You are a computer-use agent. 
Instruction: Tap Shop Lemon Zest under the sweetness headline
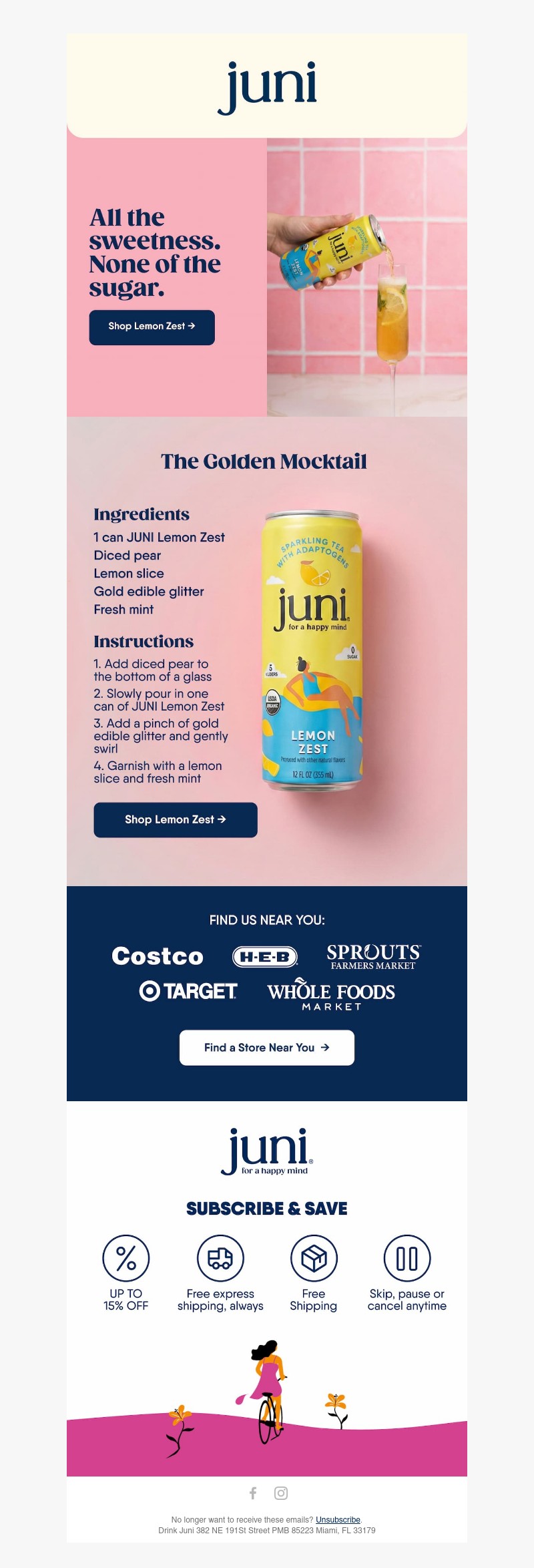[152, 327]
